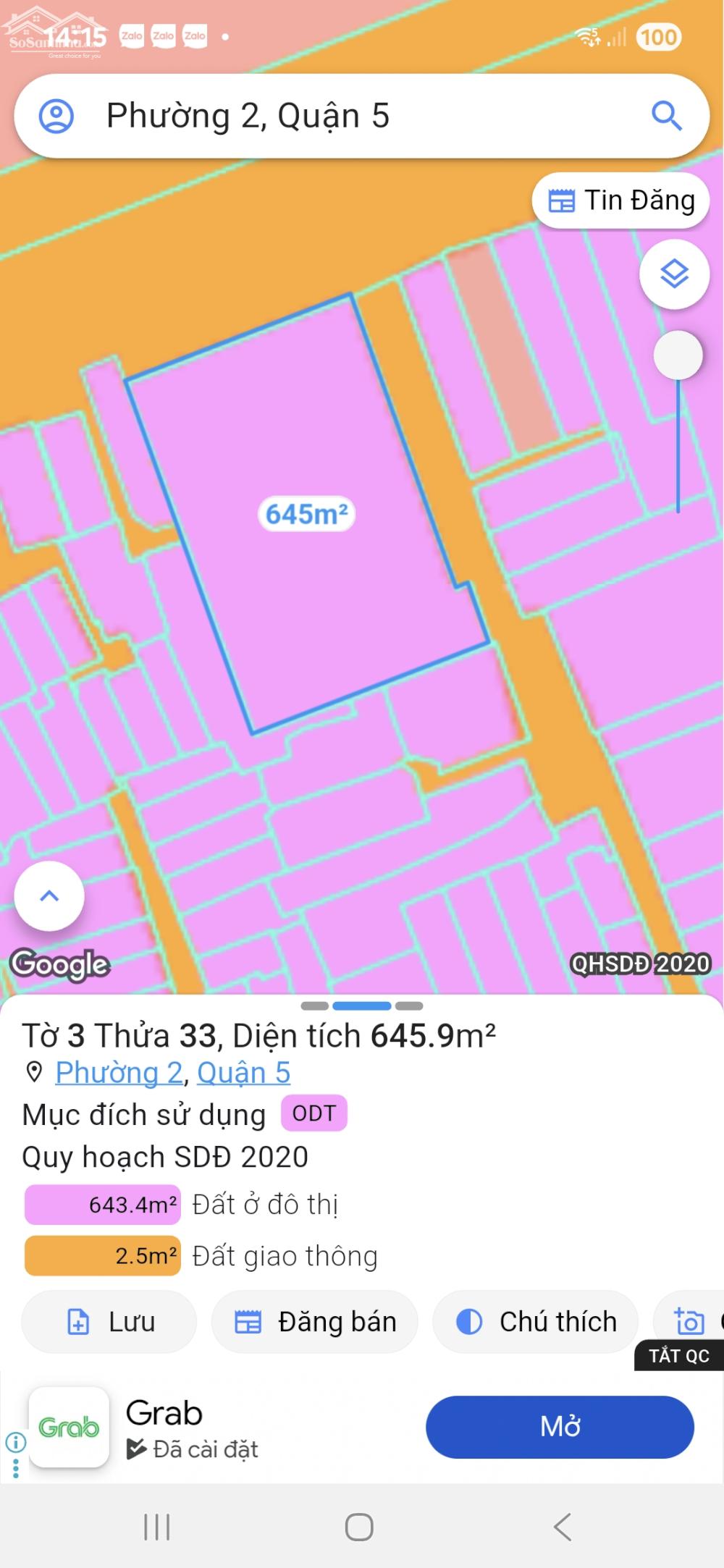Viewport: 724px width, 1568px height.
Task: Open the Đăng bán menu item
Action: point(315,1320)
